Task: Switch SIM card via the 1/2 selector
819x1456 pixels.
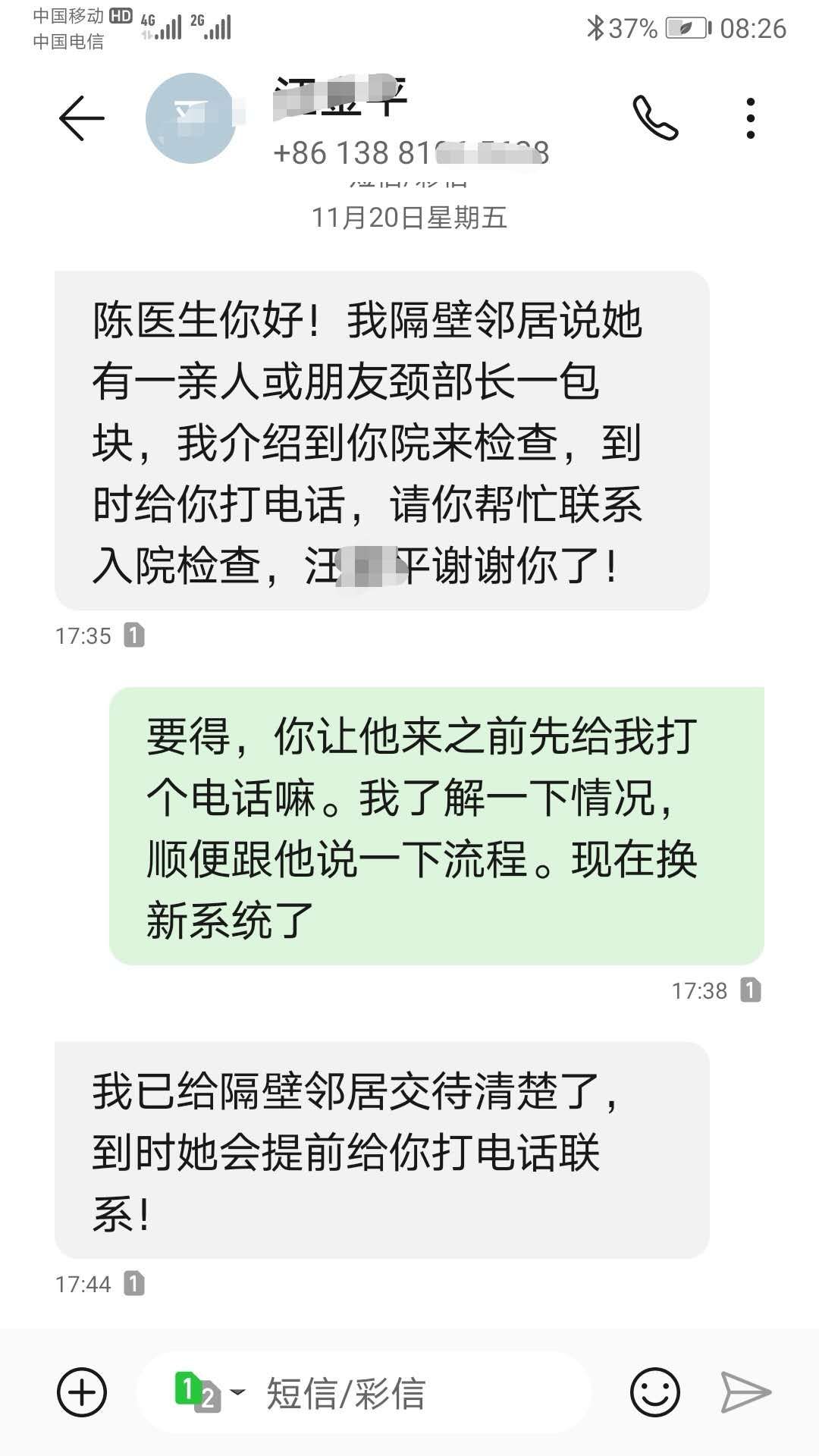Action: (208, 1392)
